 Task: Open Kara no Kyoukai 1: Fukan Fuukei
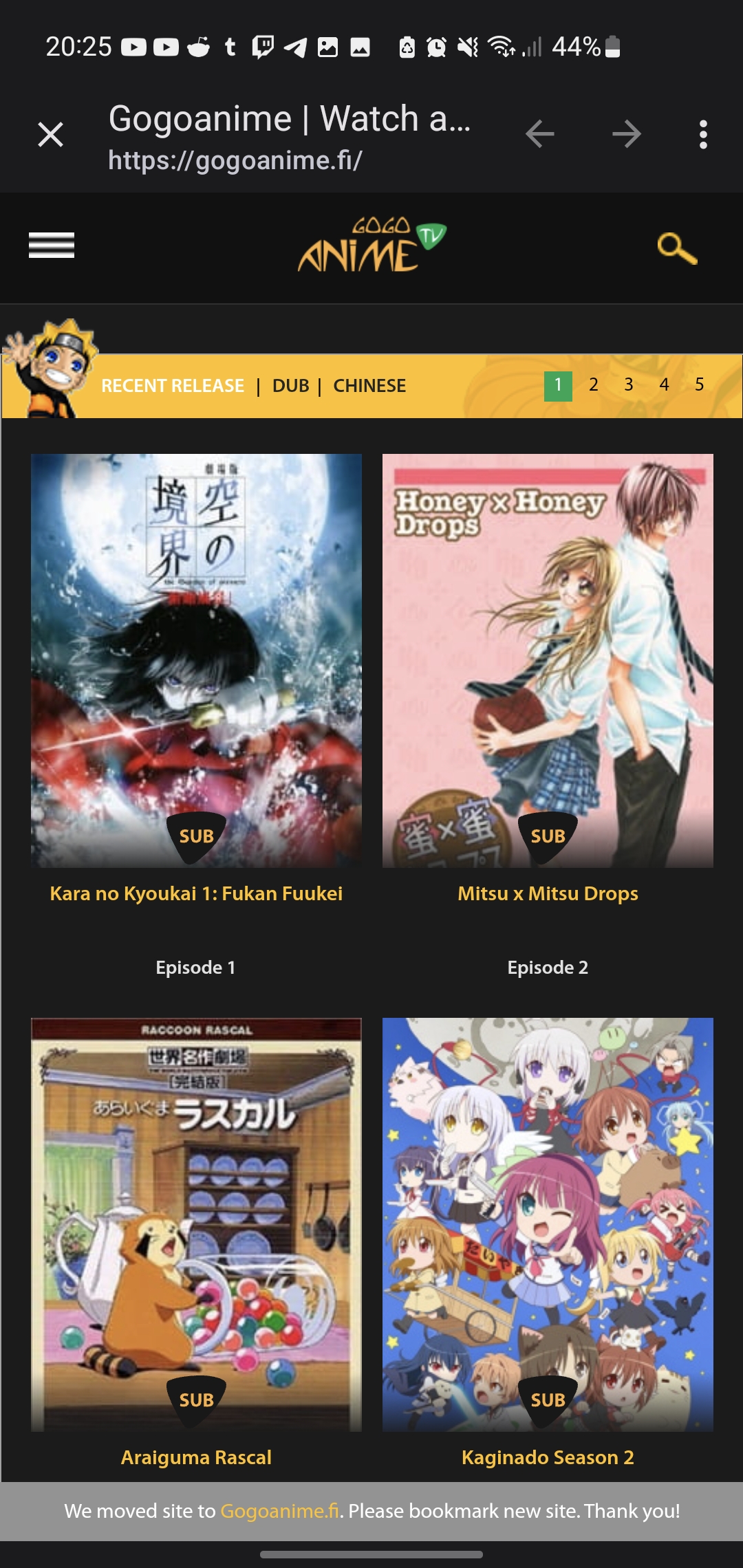(x=196, y=893)
